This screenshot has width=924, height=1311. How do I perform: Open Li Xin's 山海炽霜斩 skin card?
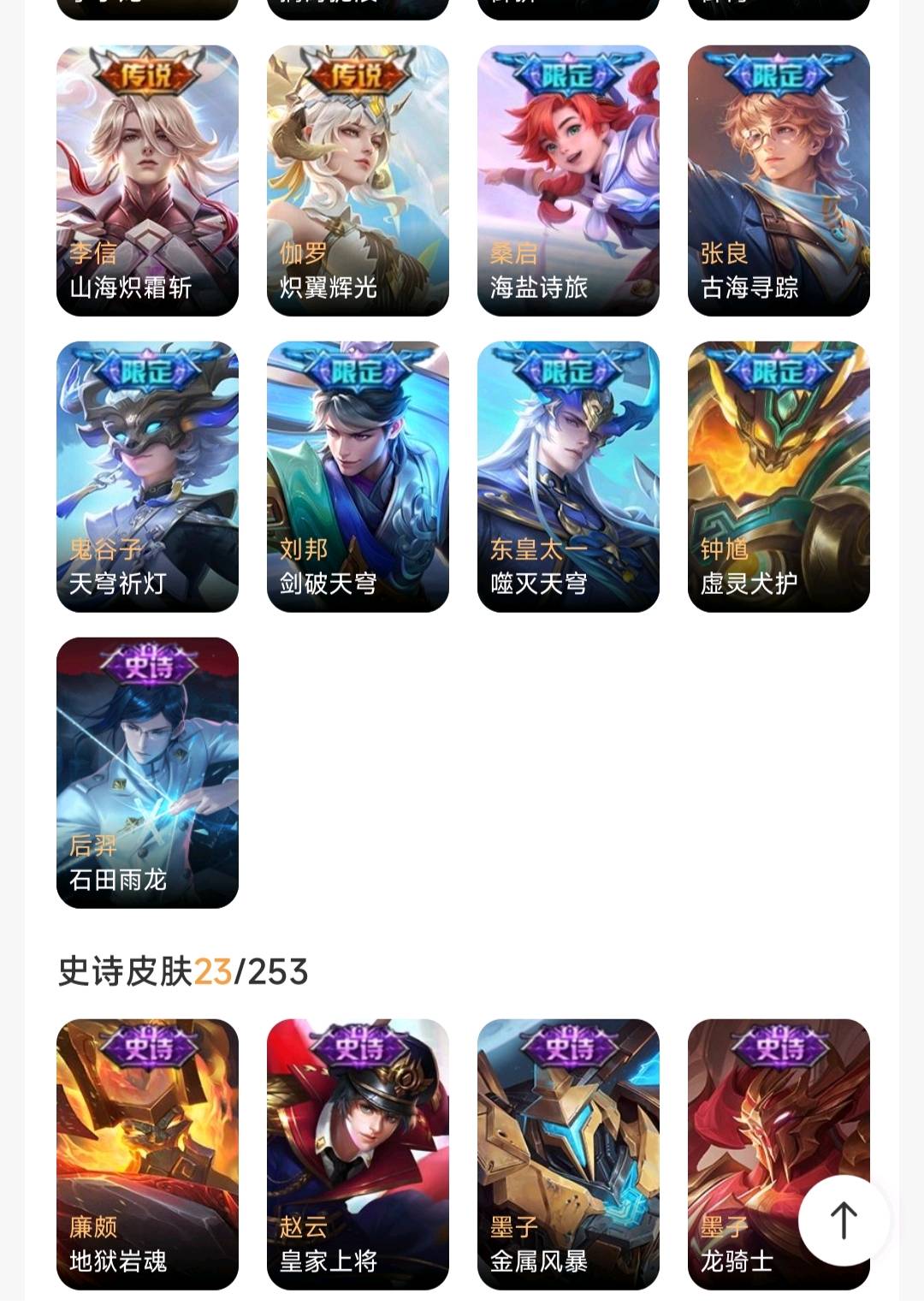(147, 181)
